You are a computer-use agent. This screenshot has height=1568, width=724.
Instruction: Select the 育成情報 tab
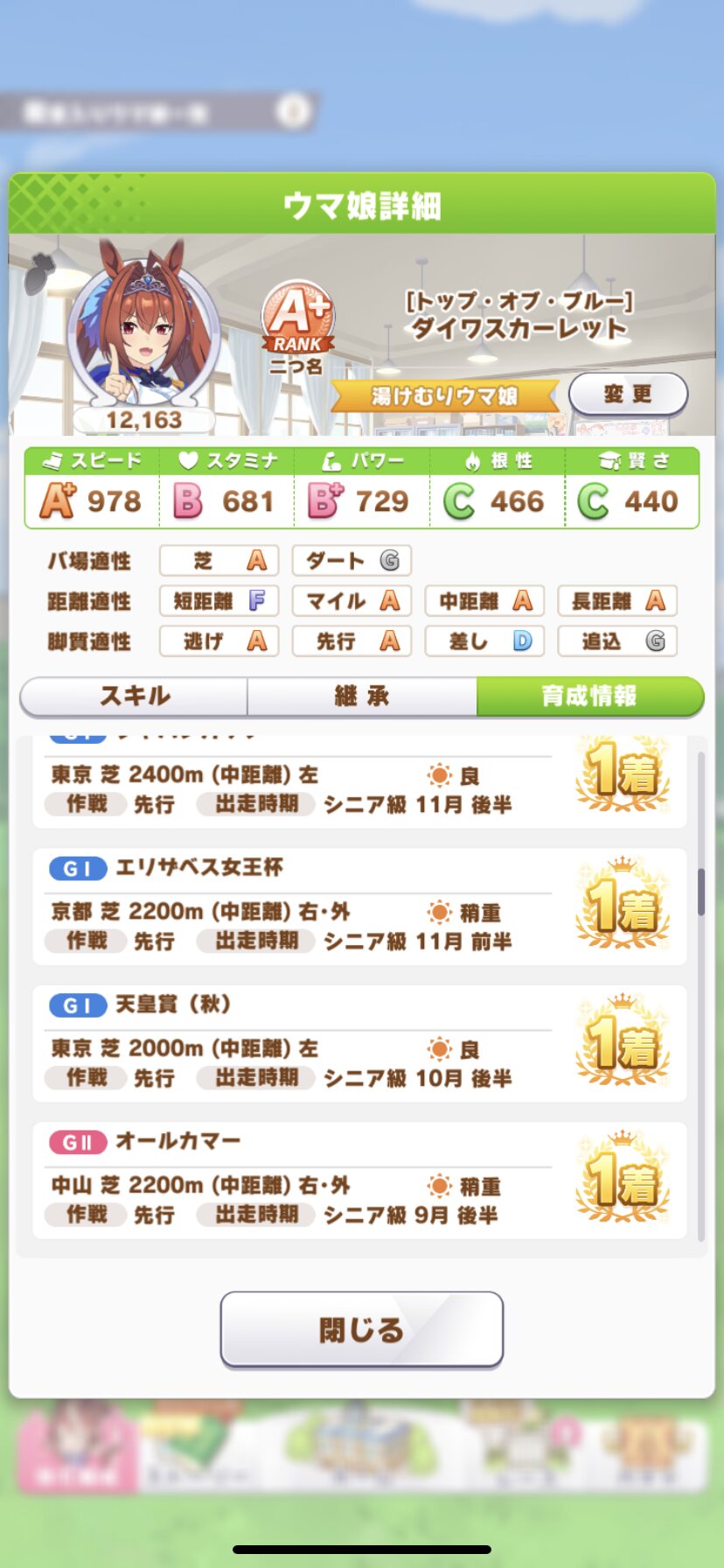point(590,696)
